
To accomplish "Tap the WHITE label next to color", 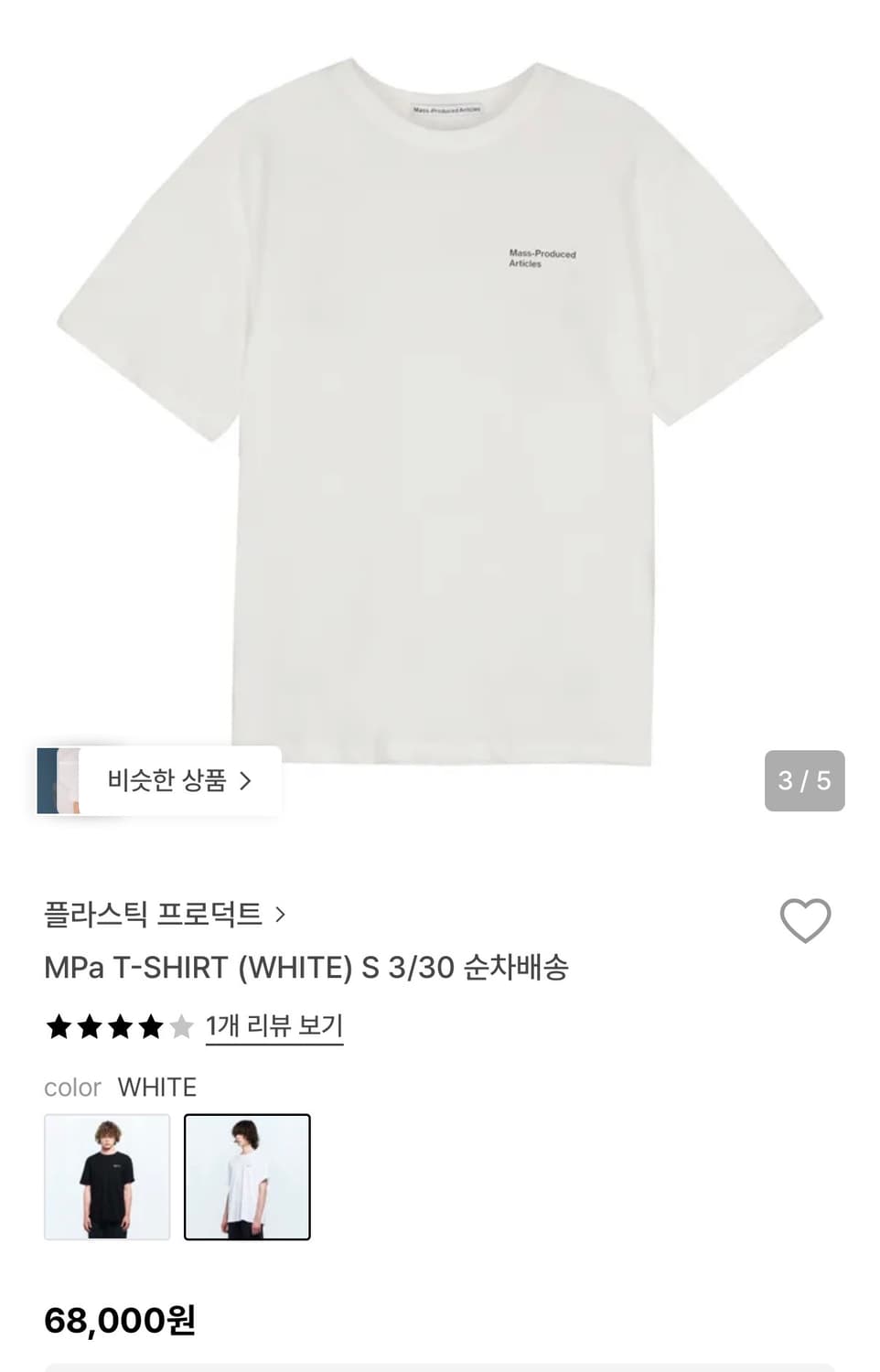I will [x=156, y=1088].
